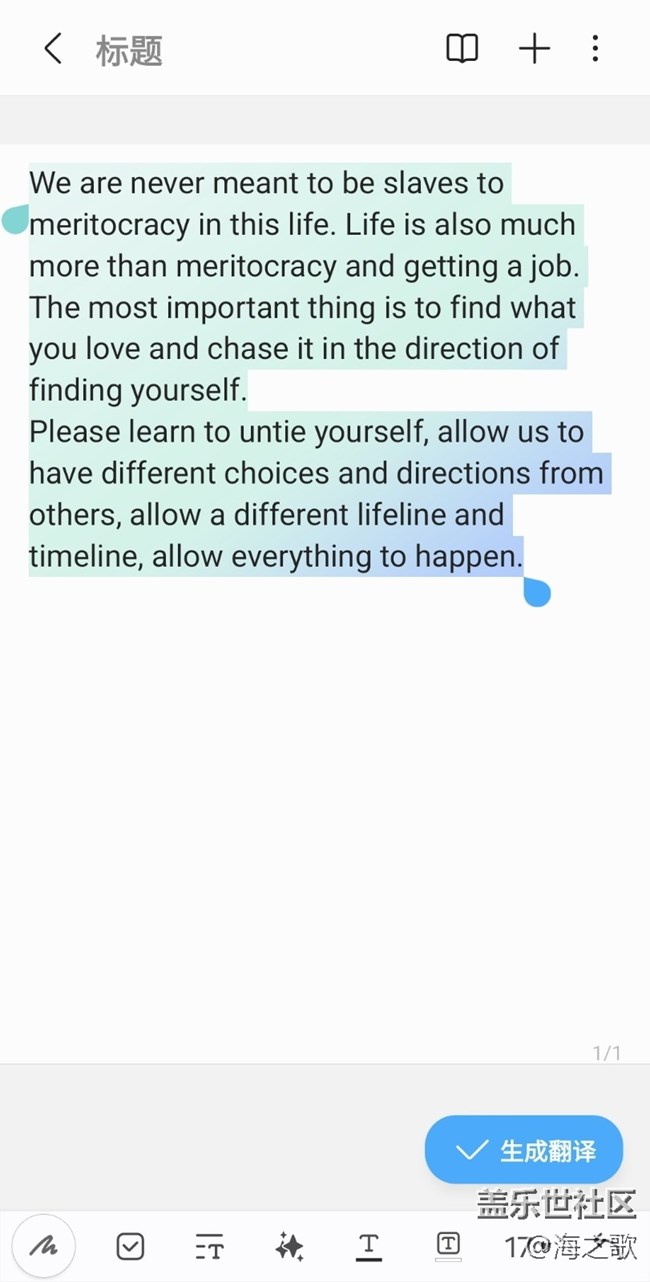Viewport: 650px width, 1282px height.
Task: Add a new page with plus icon
Action: (x=534, y=48)
